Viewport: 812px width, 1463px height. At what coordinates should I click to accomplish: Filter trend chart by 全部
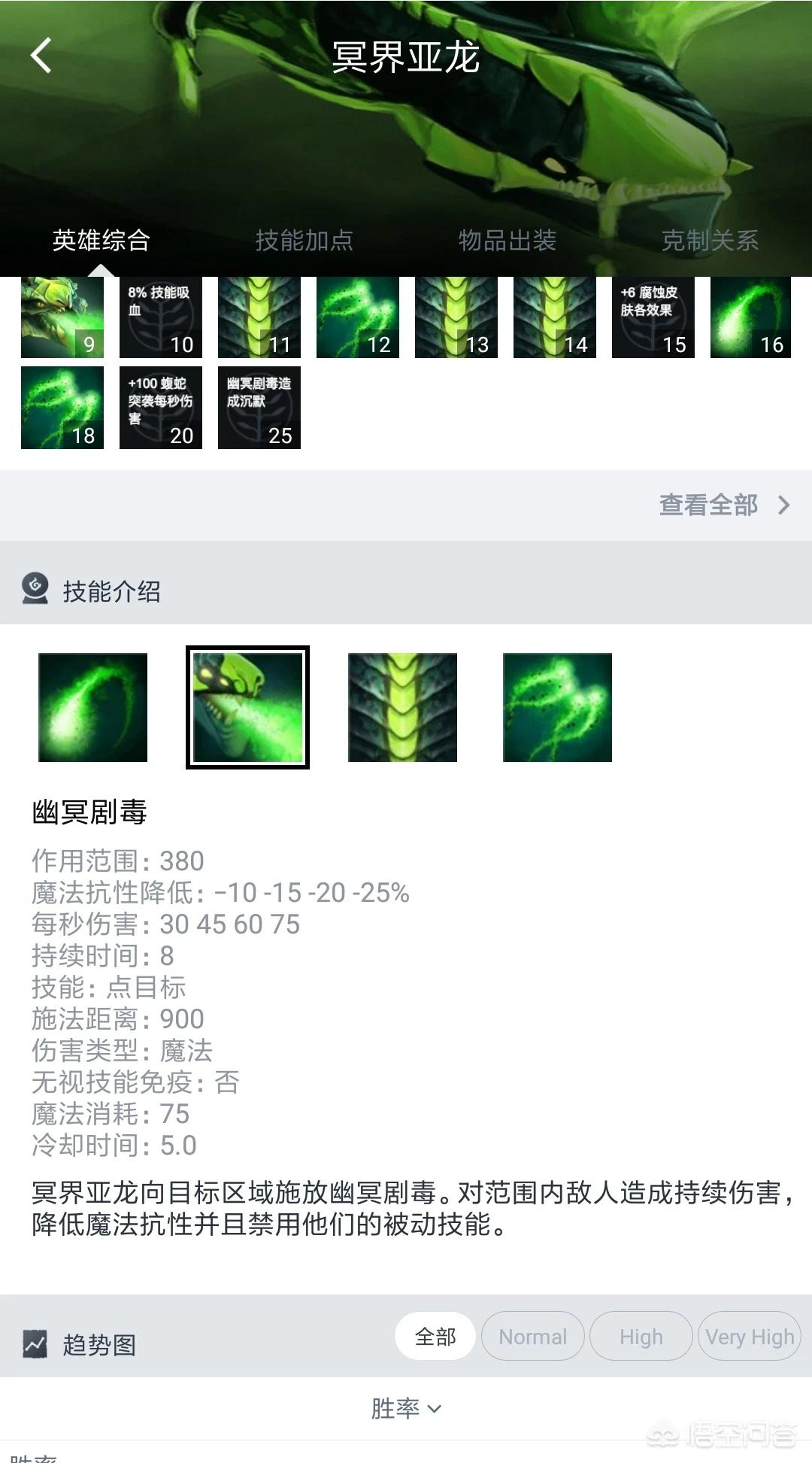435,1337
